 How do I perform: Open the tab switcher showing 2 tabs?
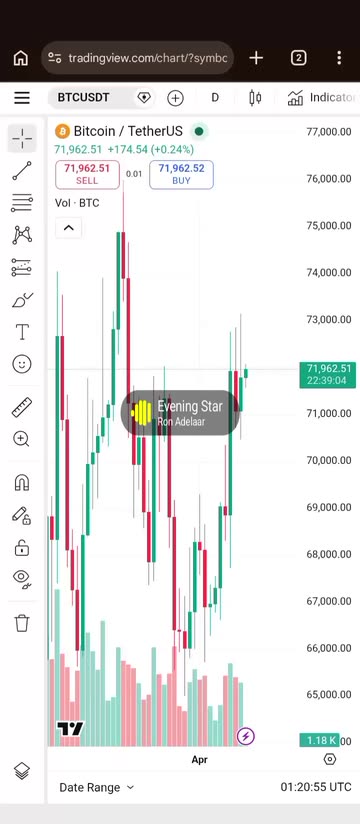[299, 58]
